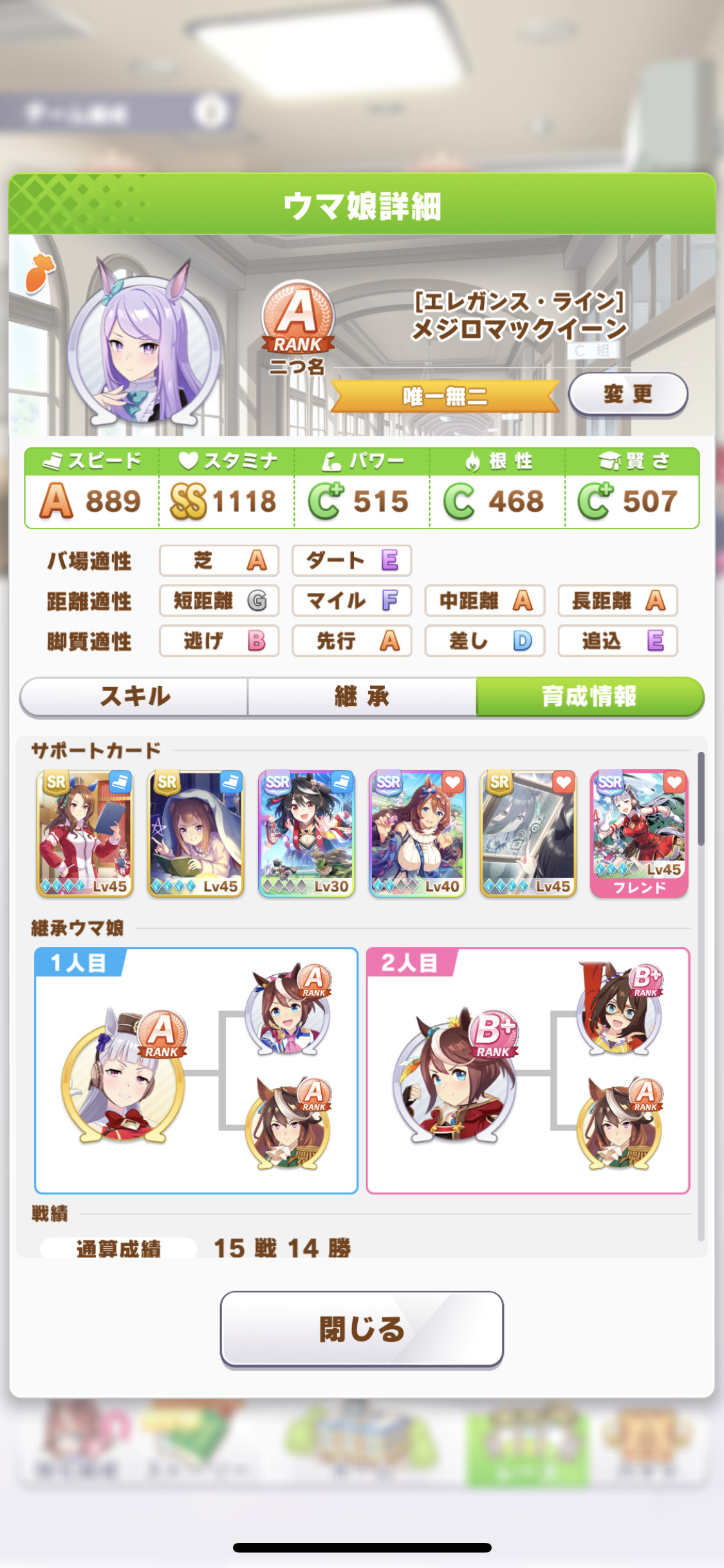This screenshot has width=724, height=1568.
Task: Open the Lv40 SSR support card
Action: click(x=417, y=834)
